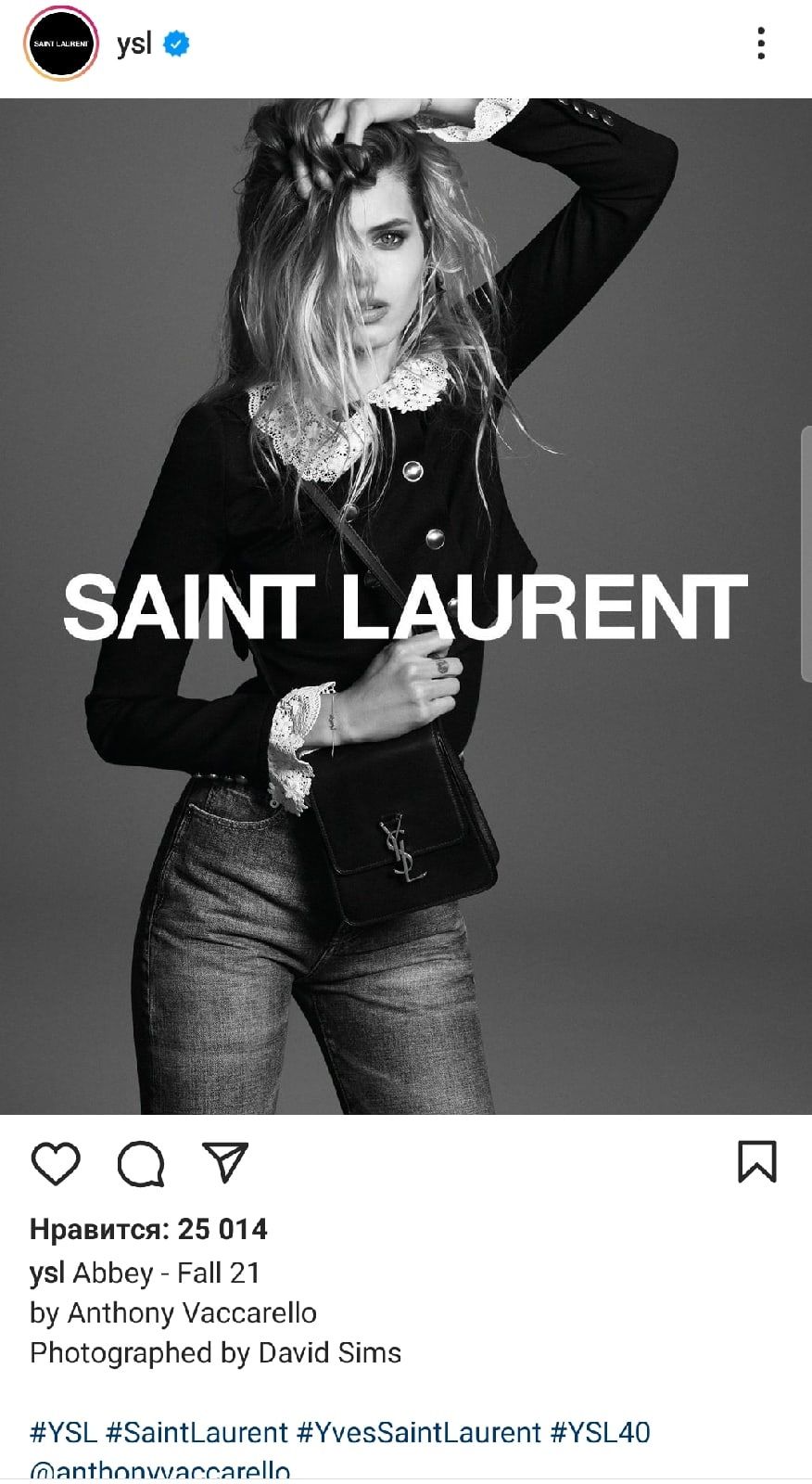View the list of likes
The width and height of the screenshot is (812, 1484).
[148, 1230]
